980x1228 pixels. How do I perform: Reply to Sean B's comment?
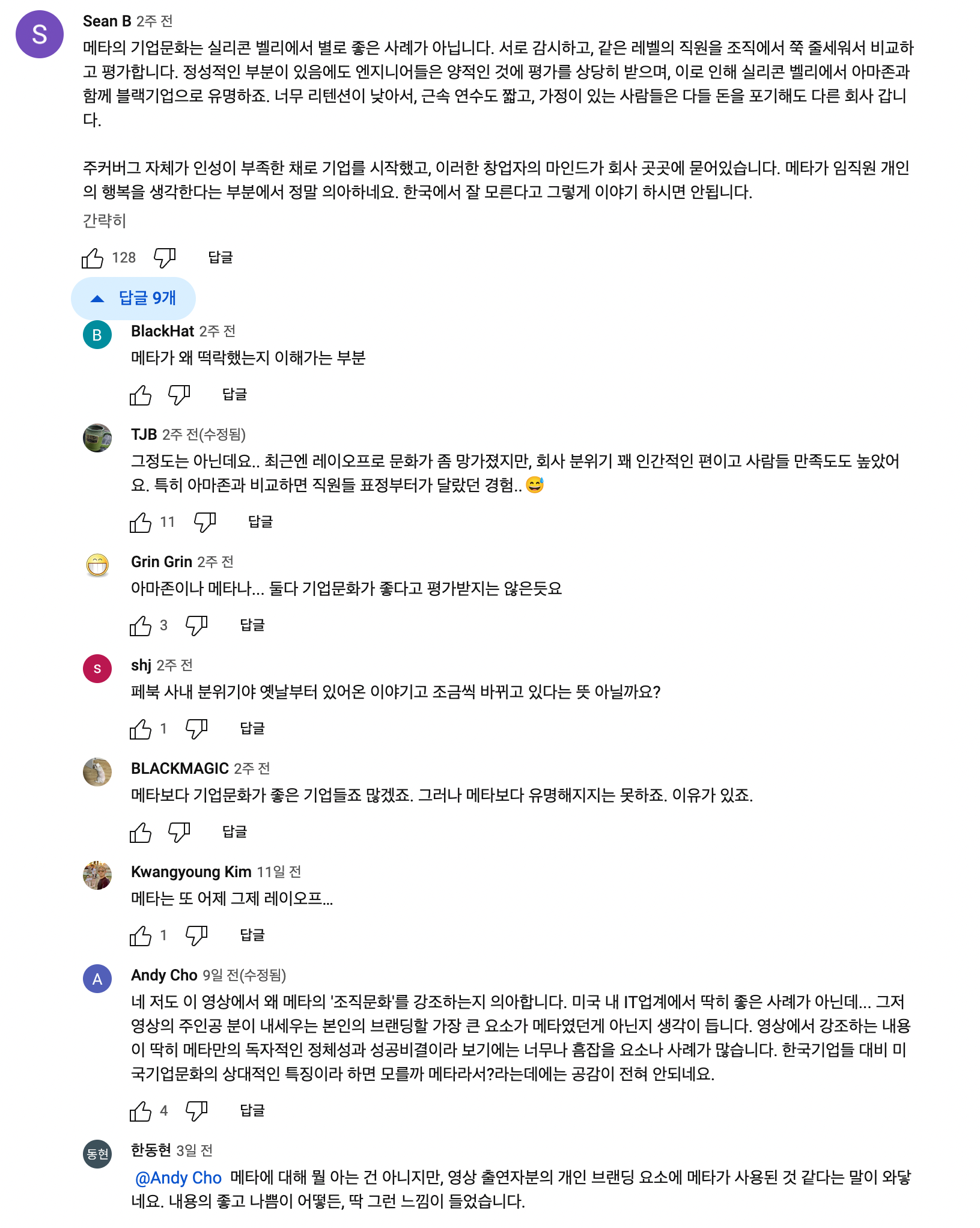point(220,258)
